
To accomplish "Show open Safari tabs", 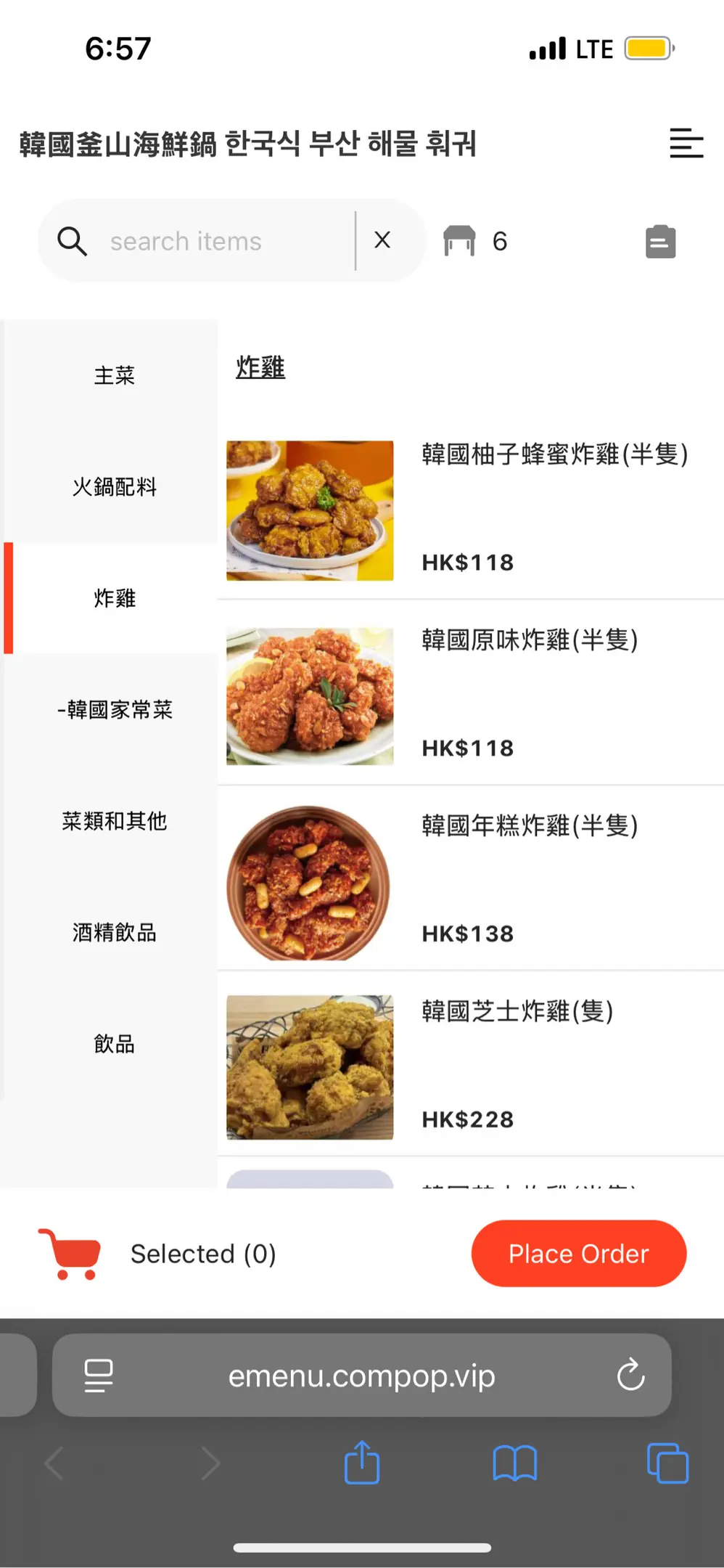I will [x=667, y=1463].
